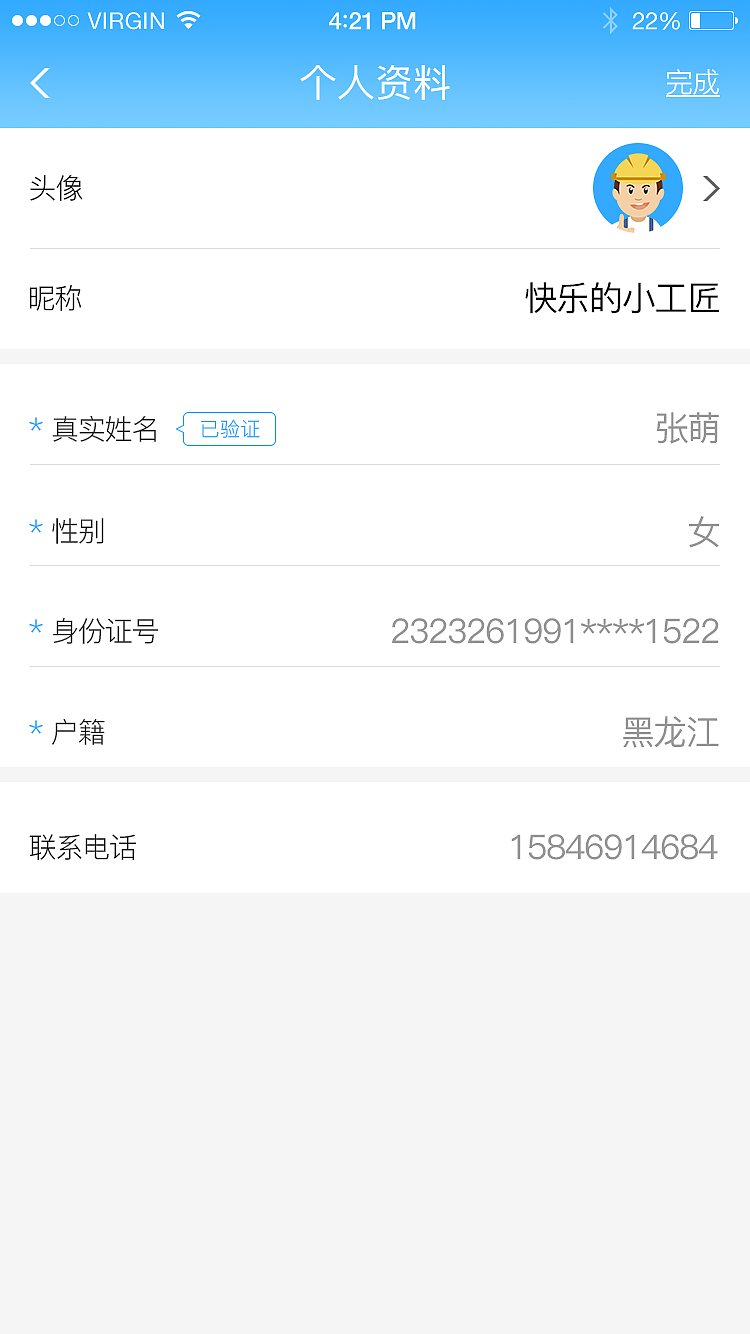Tap the masked ID number 2323261991****1522
Screen dimensions: 750x1334
[x=556, y=630]
